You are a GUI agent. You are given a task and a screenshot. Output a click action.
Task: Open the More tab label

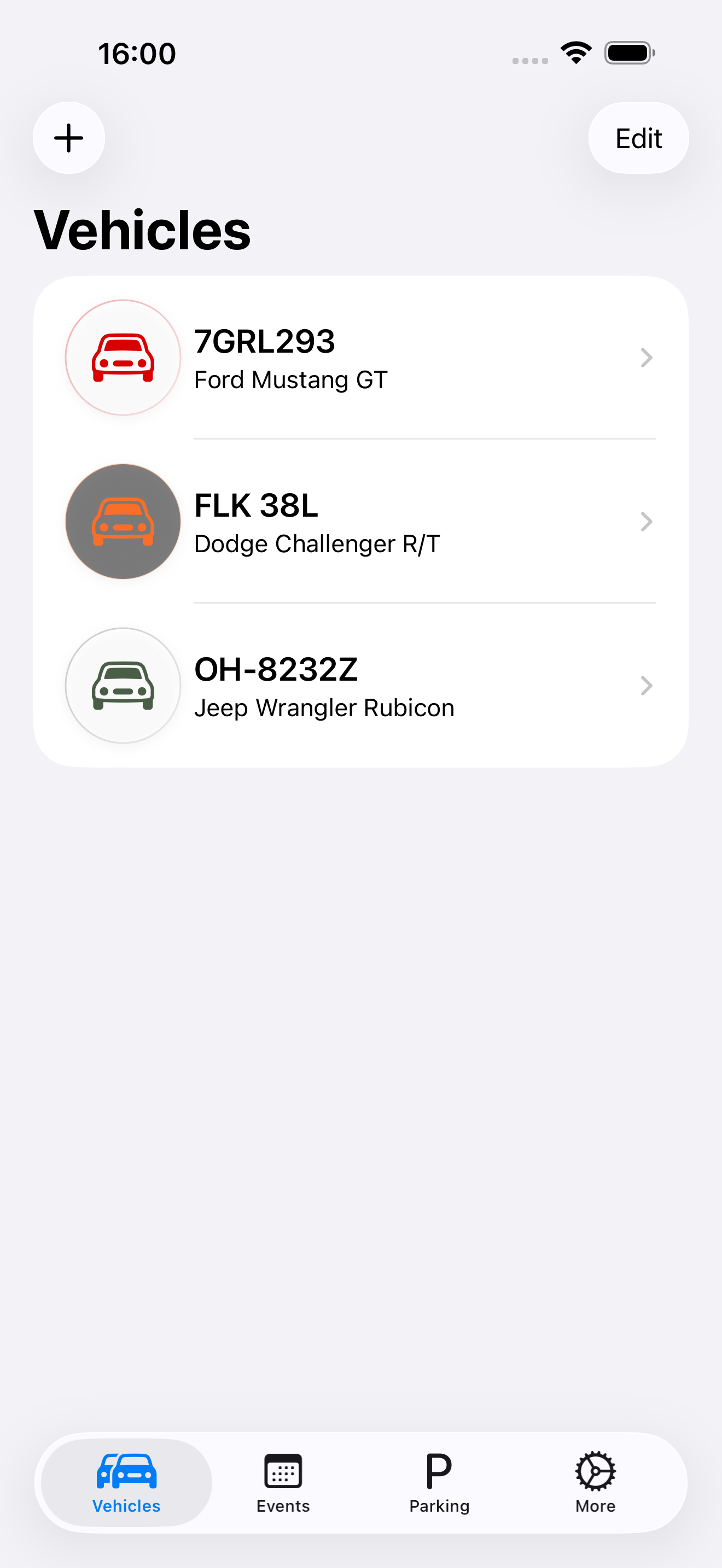tap(594, 1505)
